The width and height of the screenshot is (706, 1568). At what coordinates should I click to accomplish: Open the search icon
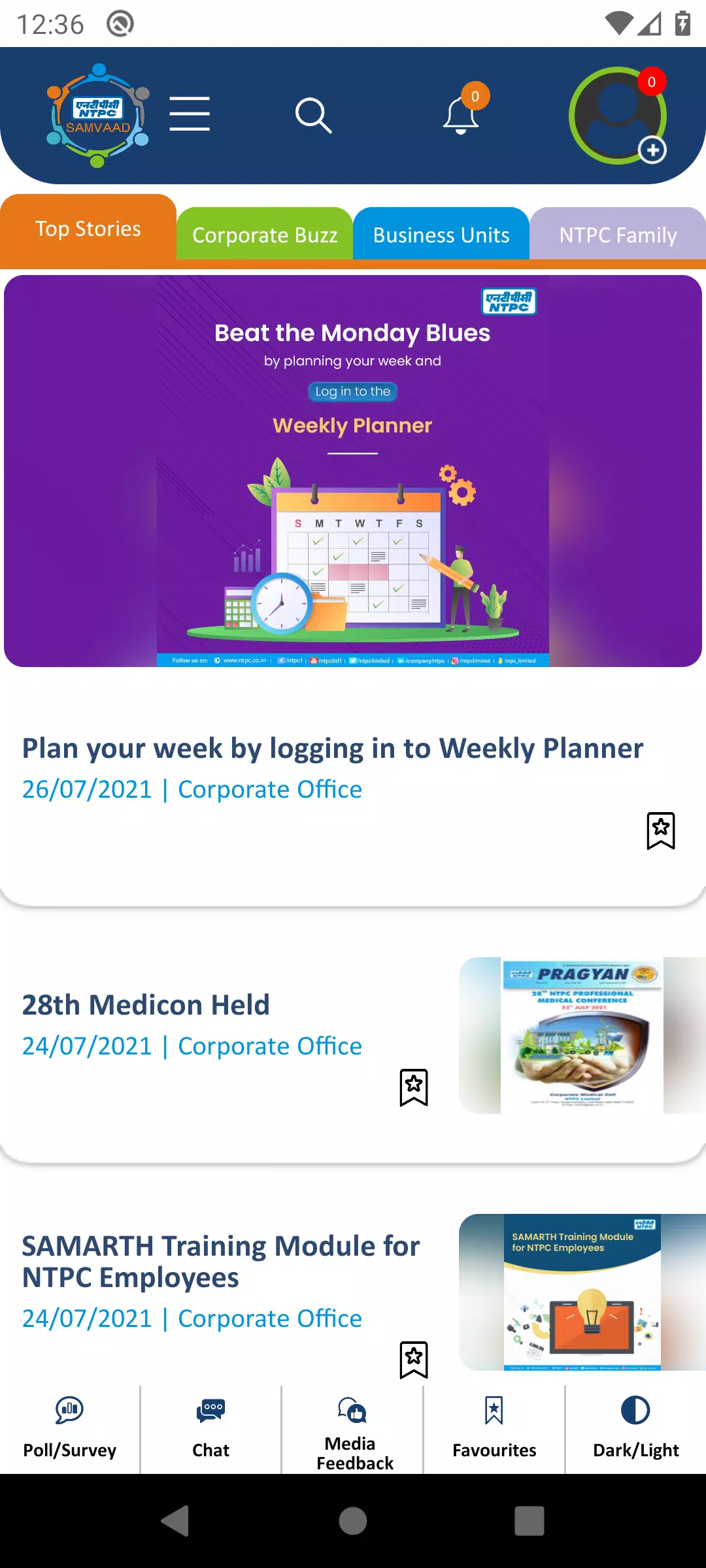click(314, 116)
